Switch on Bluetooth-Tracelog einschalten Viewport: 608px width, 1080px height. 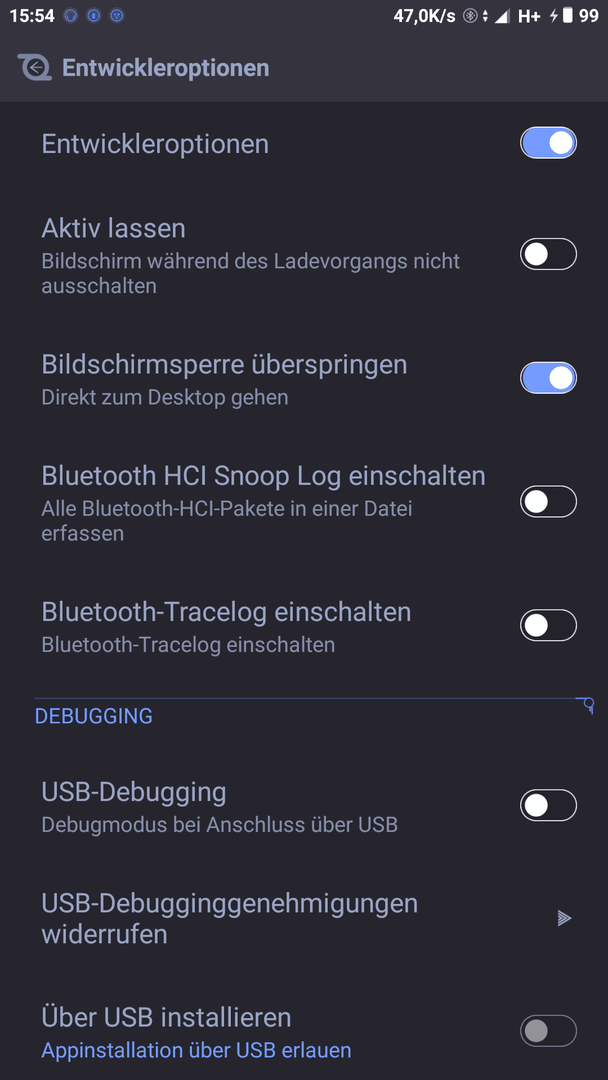pyautogui.click(x=548, y=625)
